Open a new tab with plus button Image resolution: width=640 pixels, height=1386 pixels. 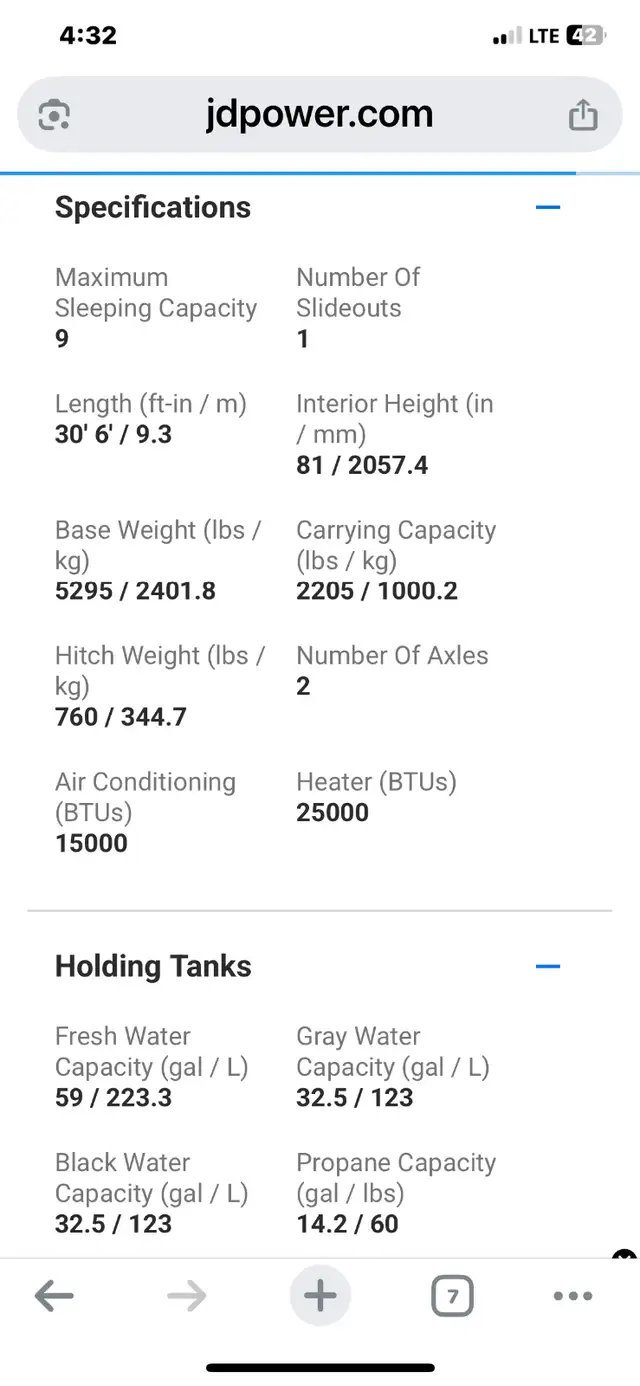[x=320, y=1297]
